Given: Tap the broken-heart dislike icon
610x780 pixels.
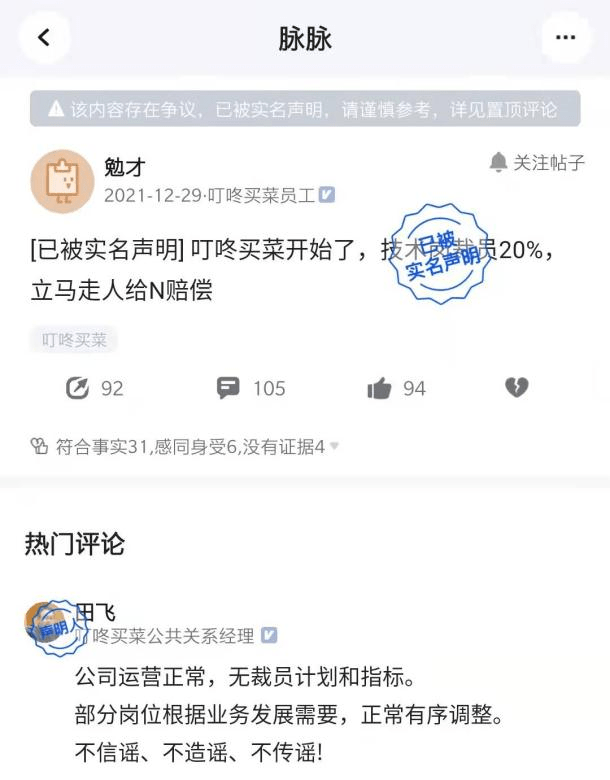Looking at the screenshot, I should pyautogui.click(x=516, y=388).
